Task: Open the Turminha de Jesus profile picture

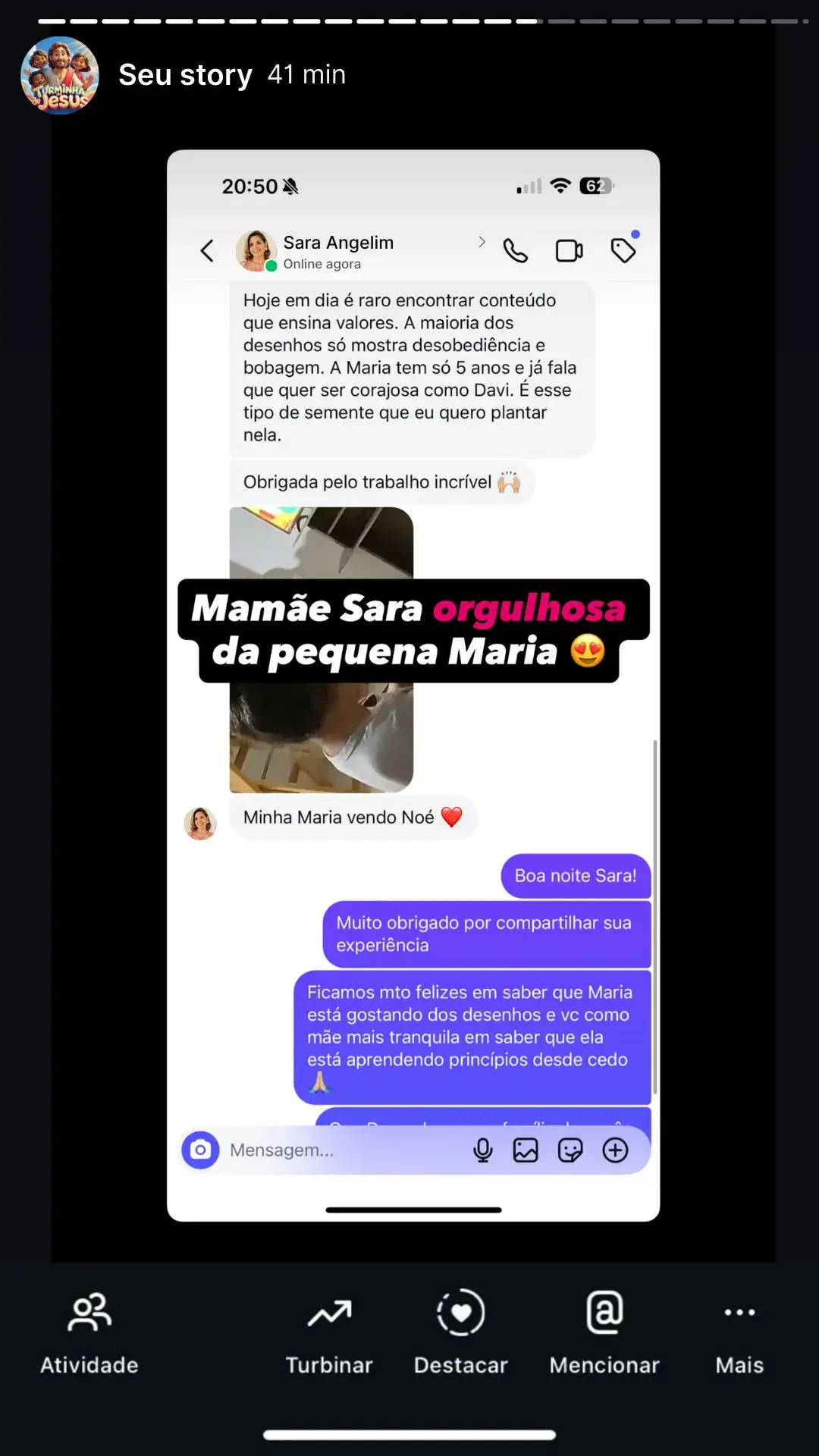Action: [60, 75]
